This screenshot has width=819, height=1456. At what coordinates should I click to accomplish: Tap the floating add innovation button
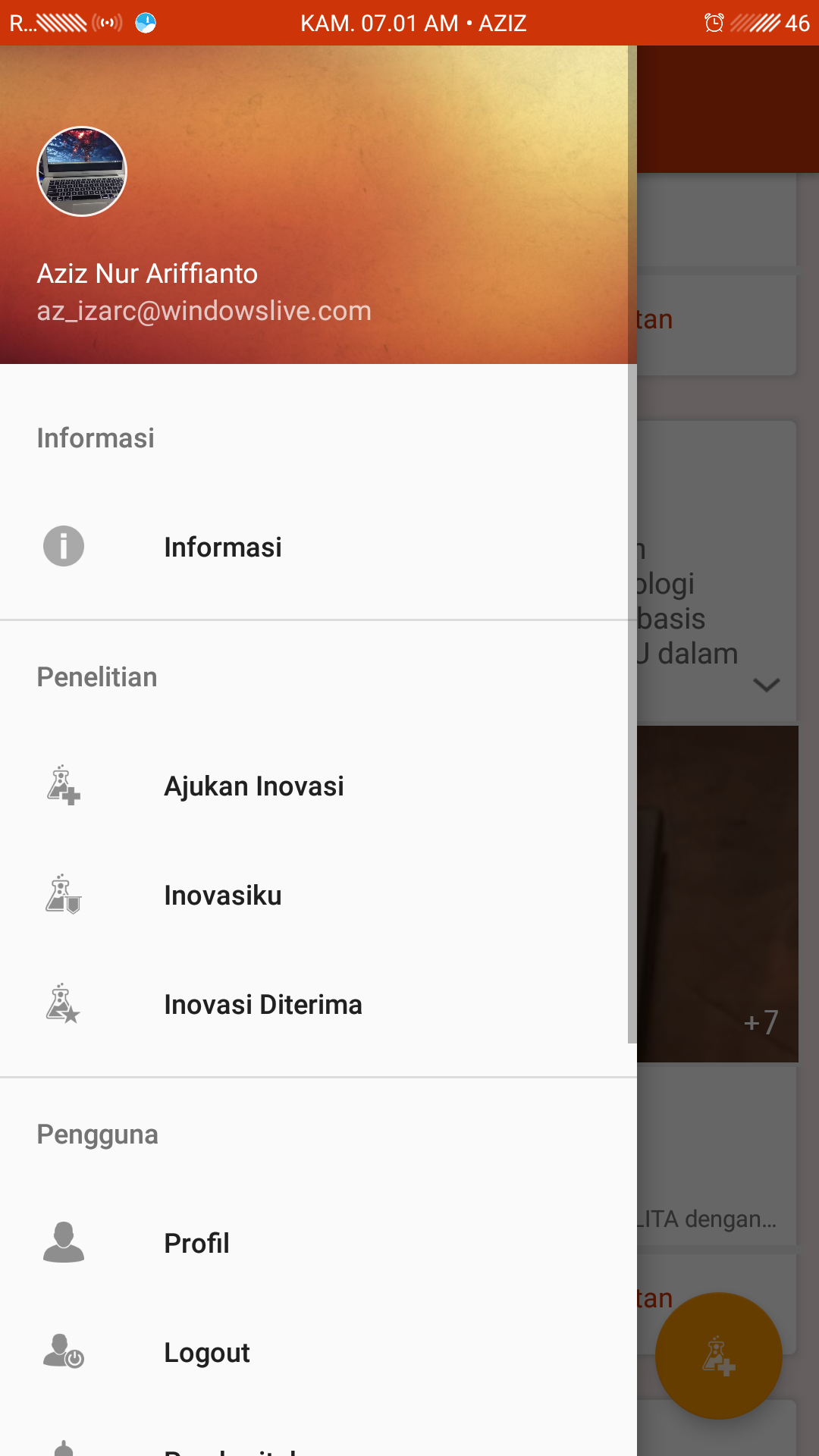(x=718, y=1355)
